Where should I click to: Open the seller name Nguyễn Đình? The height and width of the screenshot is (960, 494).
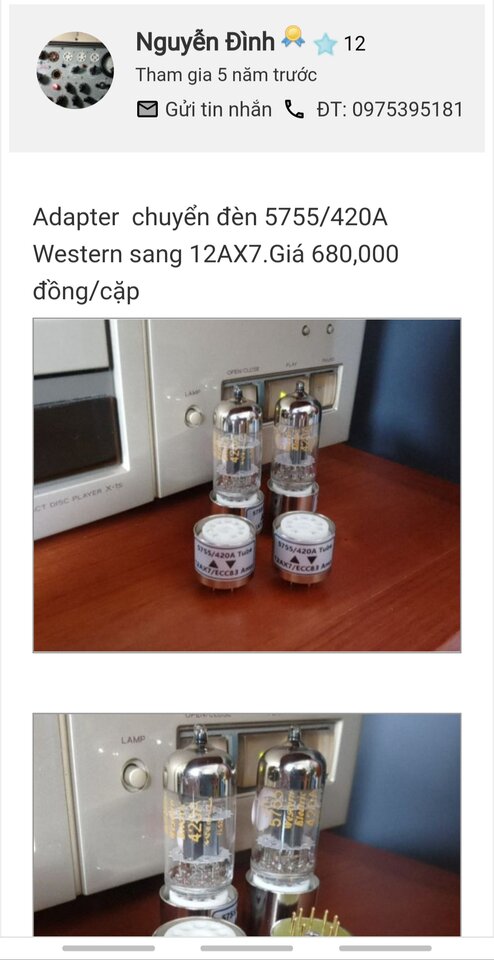click(205, 42)
